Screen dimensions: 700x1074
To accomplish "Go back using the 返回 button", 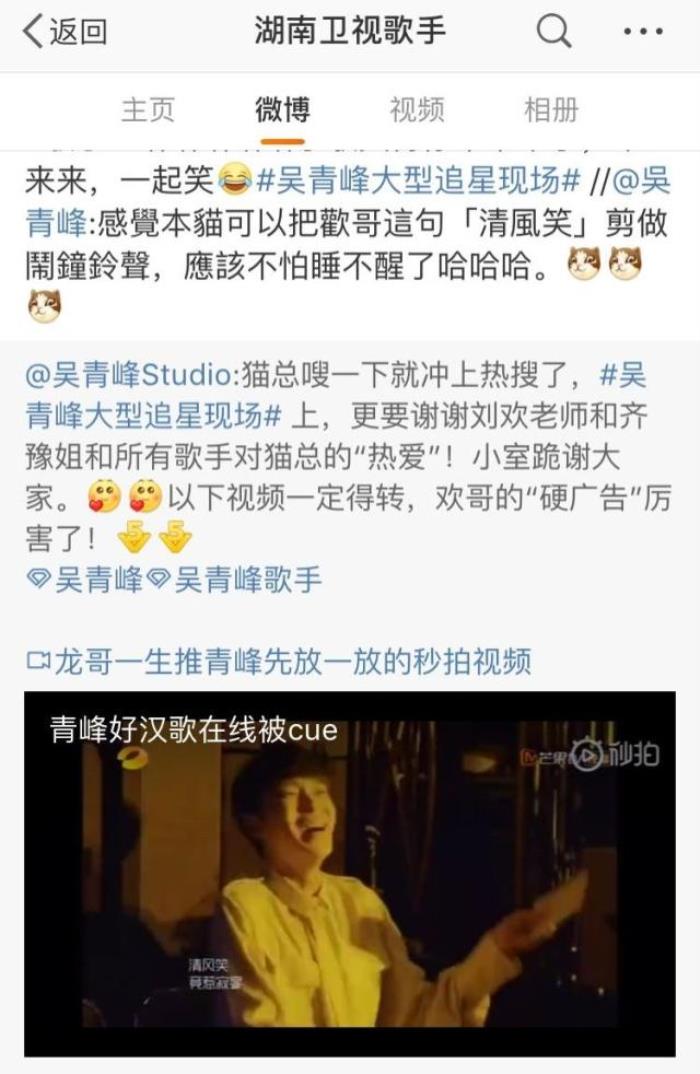I will click(65, 32).
